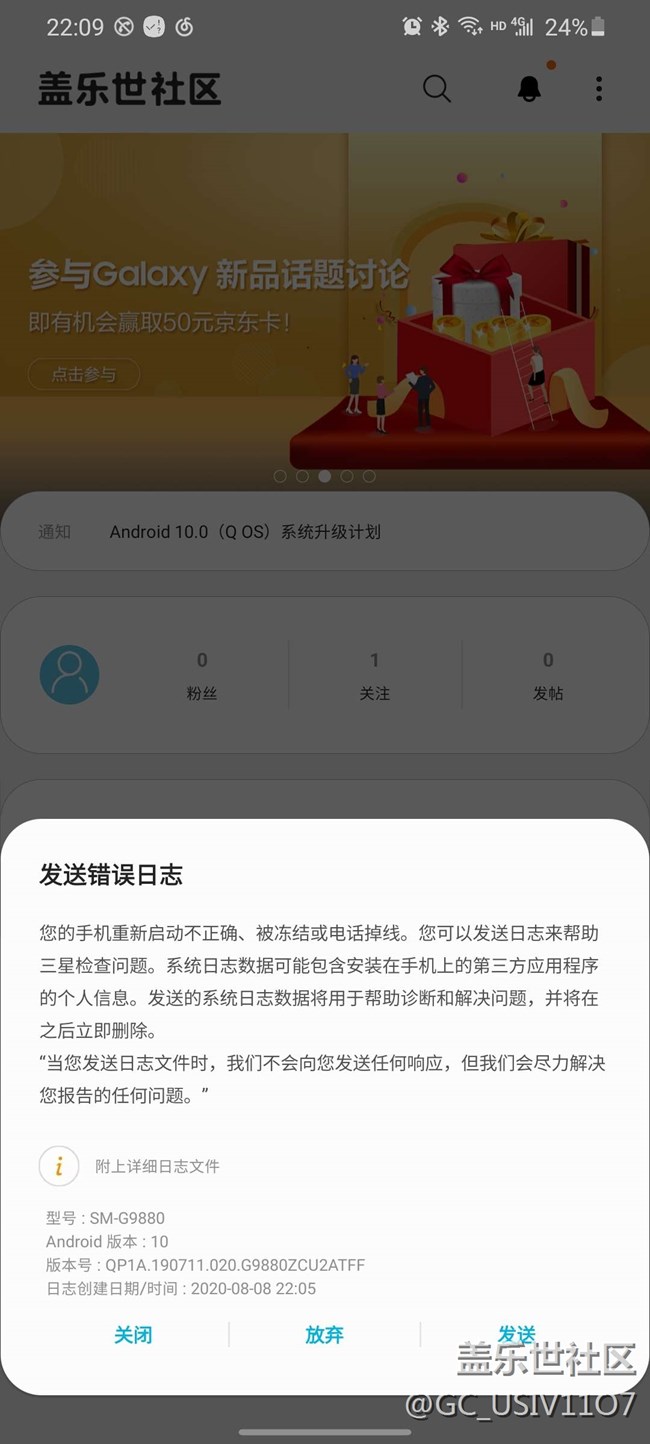
Task: Open the three-dot overflow menu
Action: [599, 89]
